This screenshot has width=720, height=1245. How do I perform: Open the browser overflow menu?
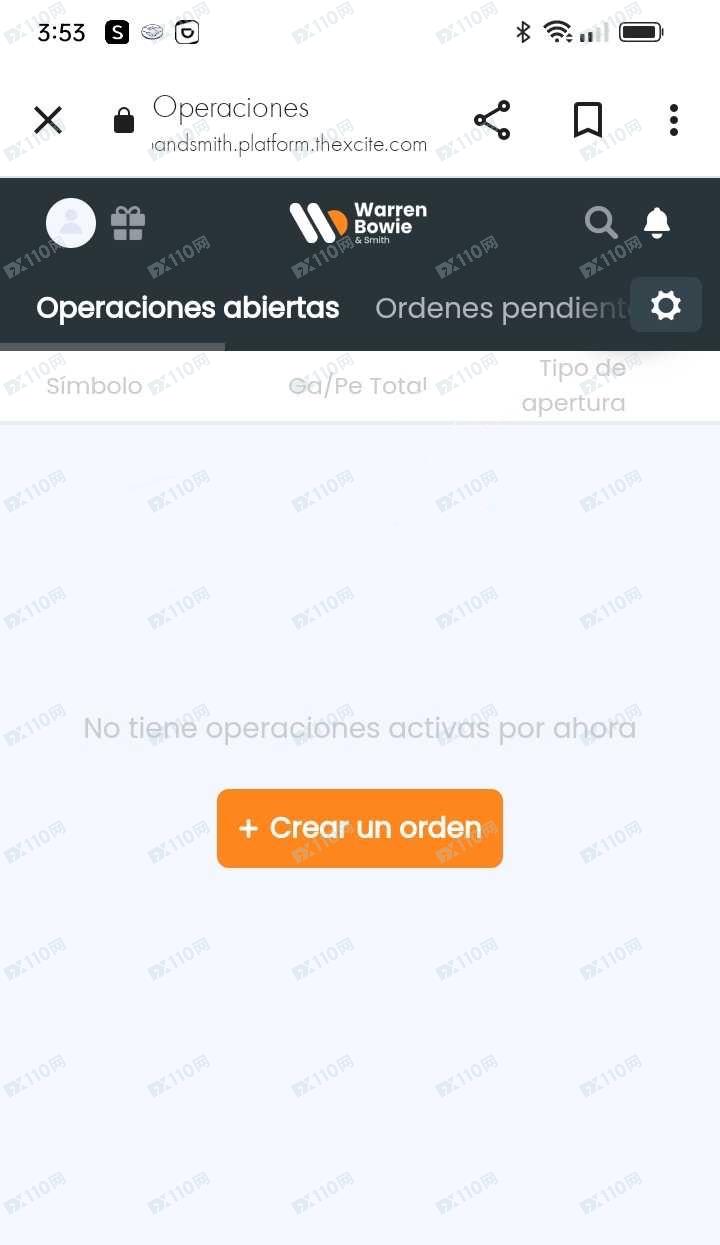(674, 121)
